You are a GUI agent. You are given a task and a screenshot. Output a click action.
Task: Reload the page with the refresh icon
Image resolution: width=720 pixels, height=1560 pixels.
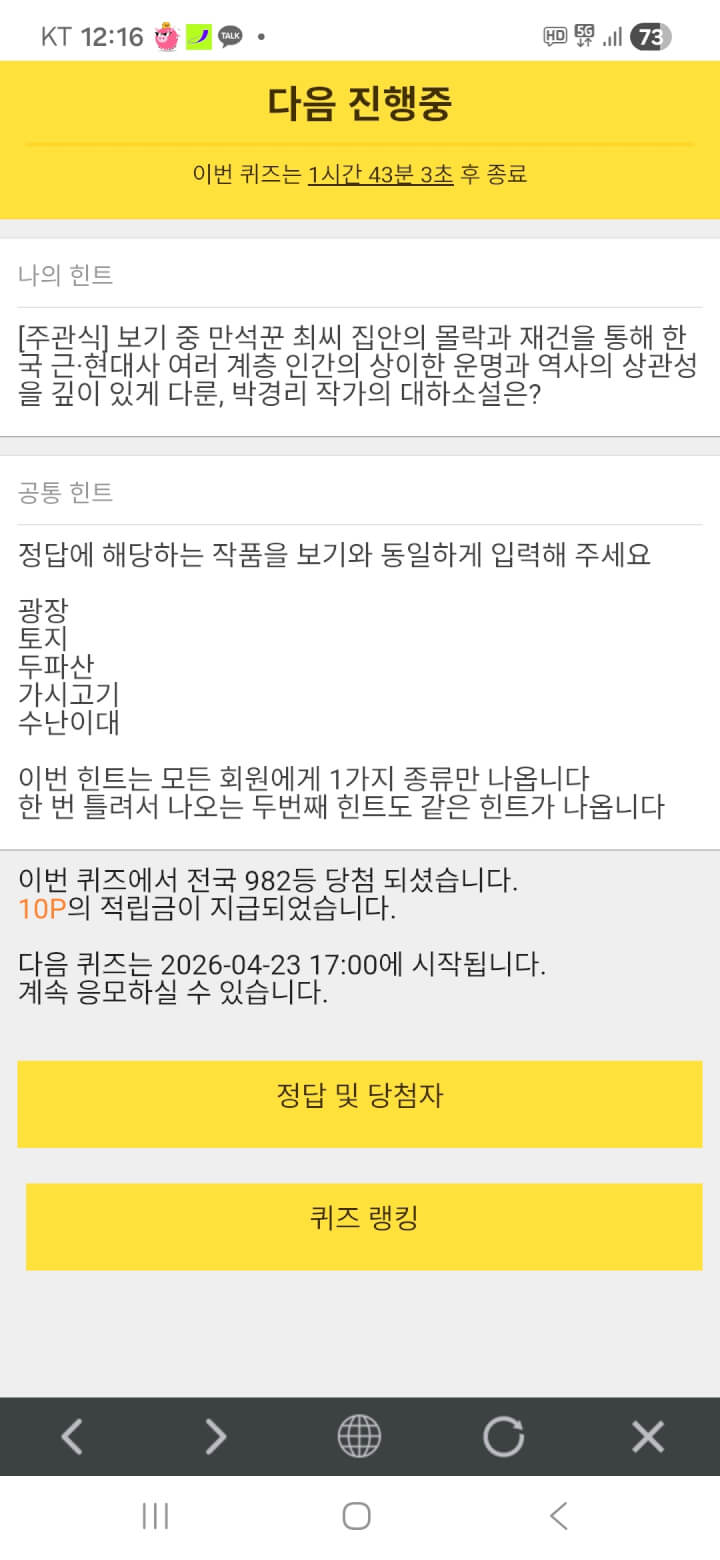pyautogui.click(x=503, y=1437)
